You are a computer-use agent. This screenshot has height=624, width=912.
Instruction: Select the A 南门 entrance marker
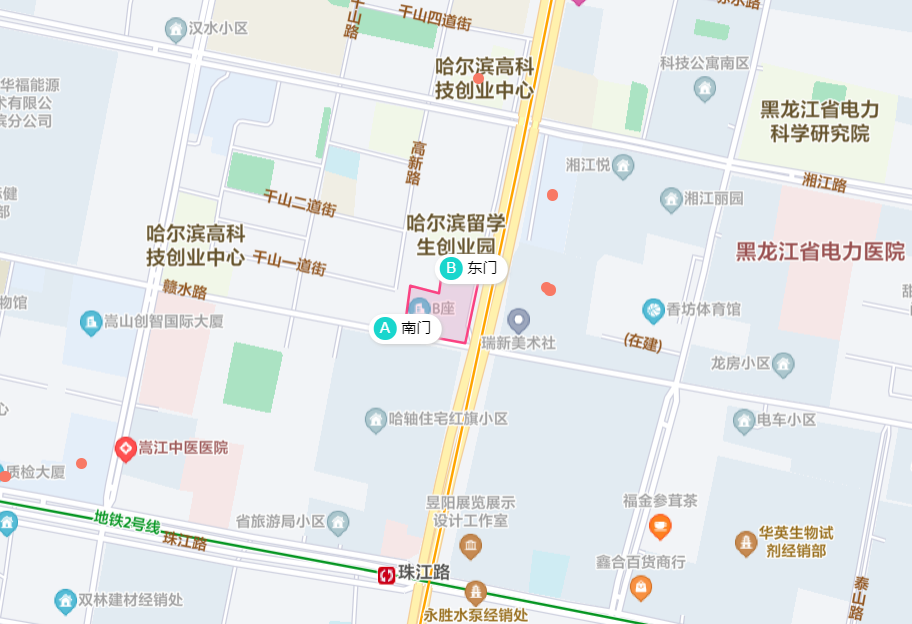coord(385,328)
